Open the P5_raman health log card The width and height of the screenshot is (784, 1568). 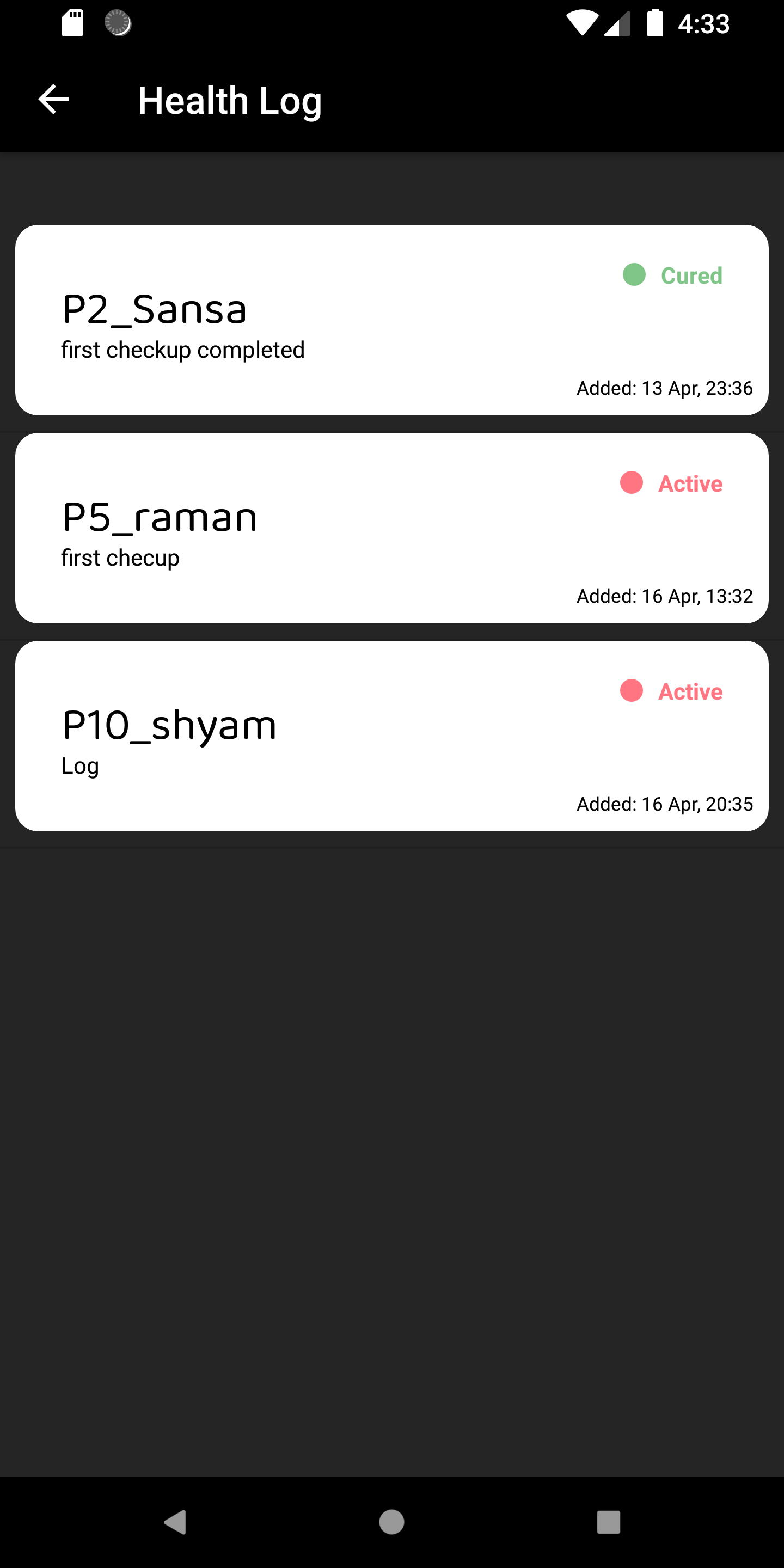tap(391, 528)
